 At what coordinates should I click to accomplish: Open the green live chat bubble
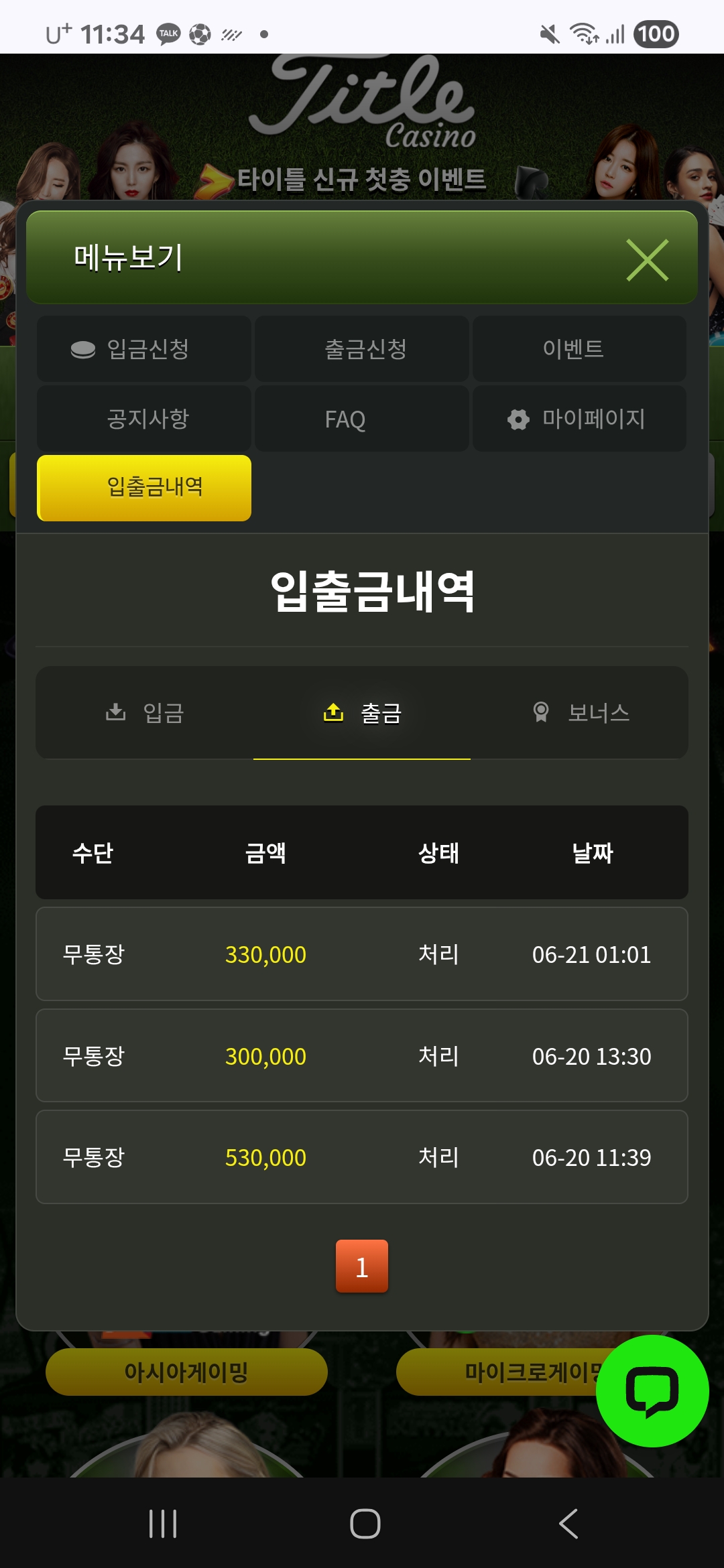pyautogui.click(x=652, y=1391)
